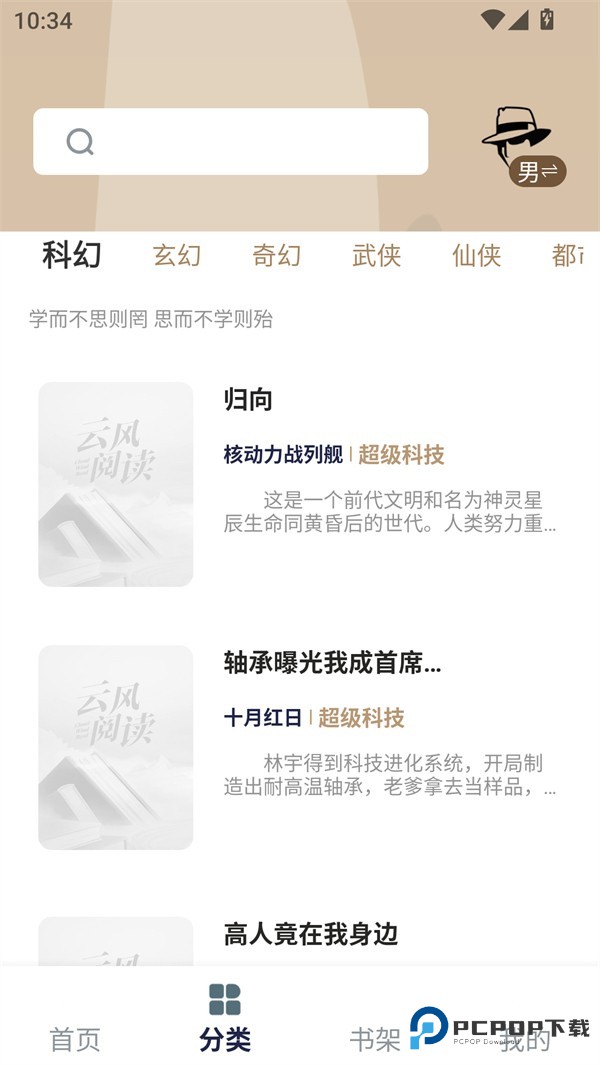Switch to the 玄幻 category

(x=177, y=255)
